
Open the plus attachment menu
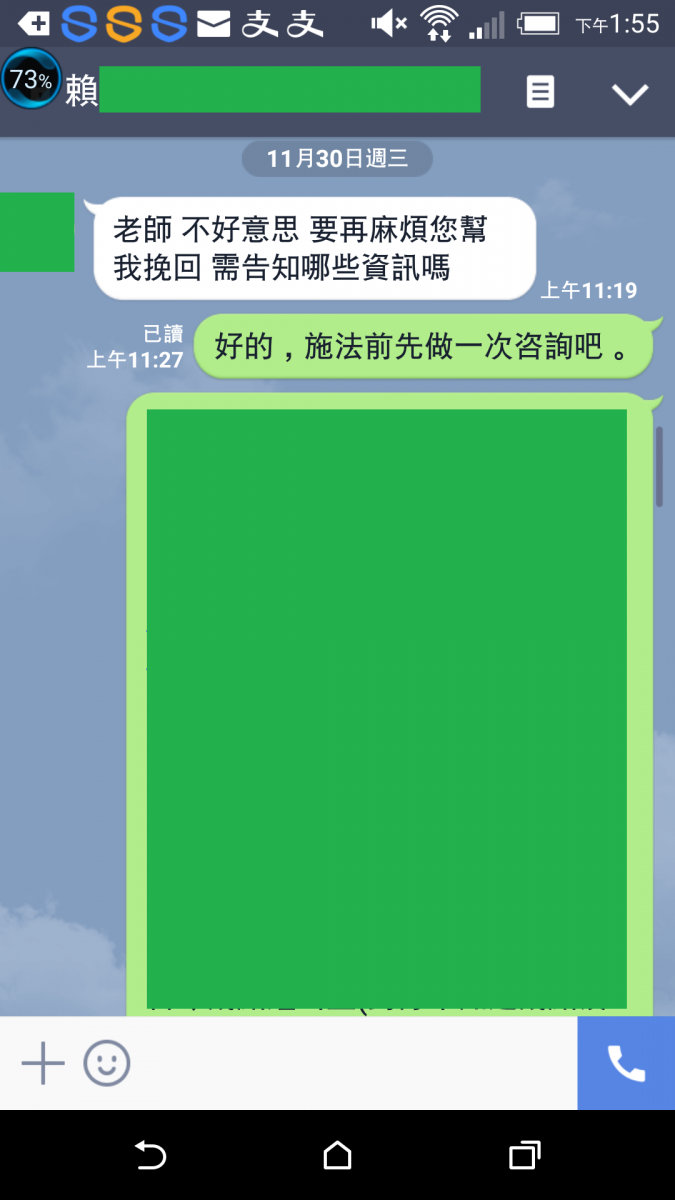[43, 1063]
